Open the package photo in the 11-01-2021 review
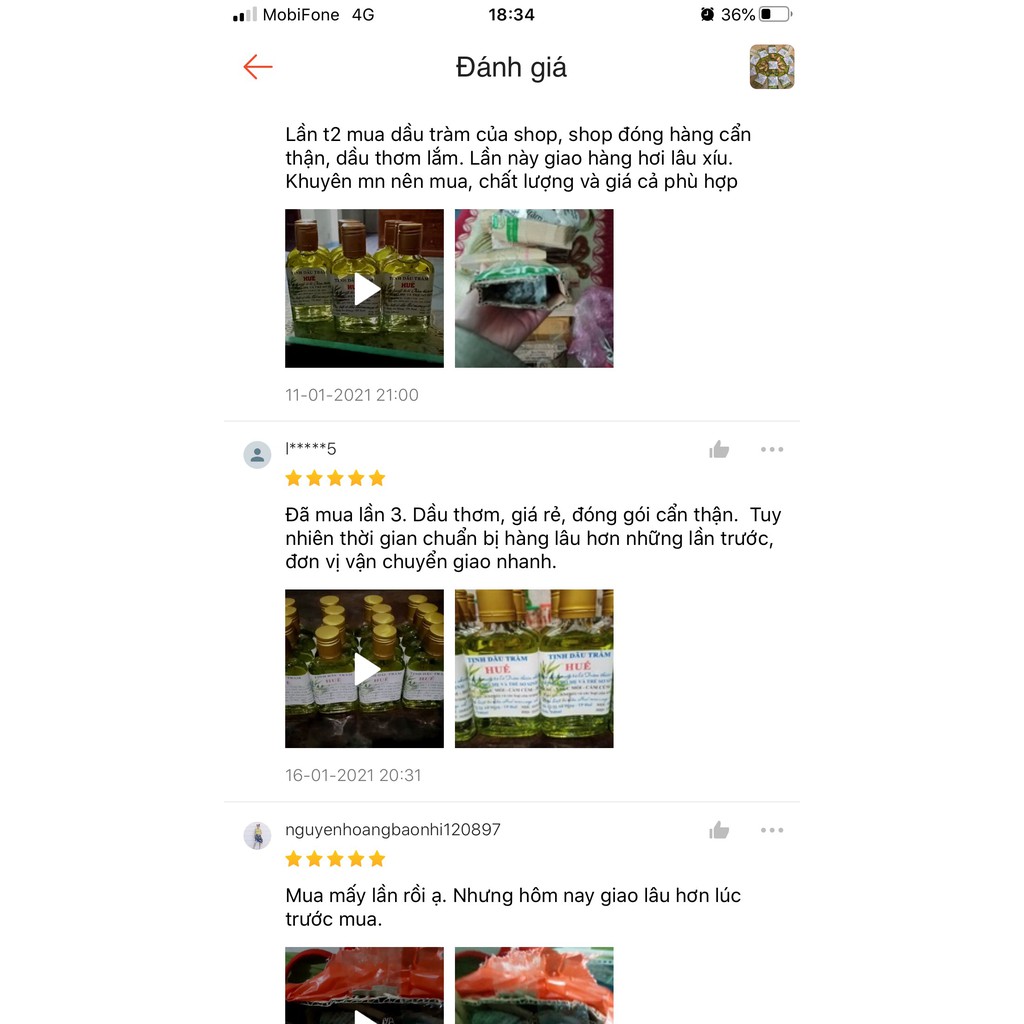 (x=534, y=288)
